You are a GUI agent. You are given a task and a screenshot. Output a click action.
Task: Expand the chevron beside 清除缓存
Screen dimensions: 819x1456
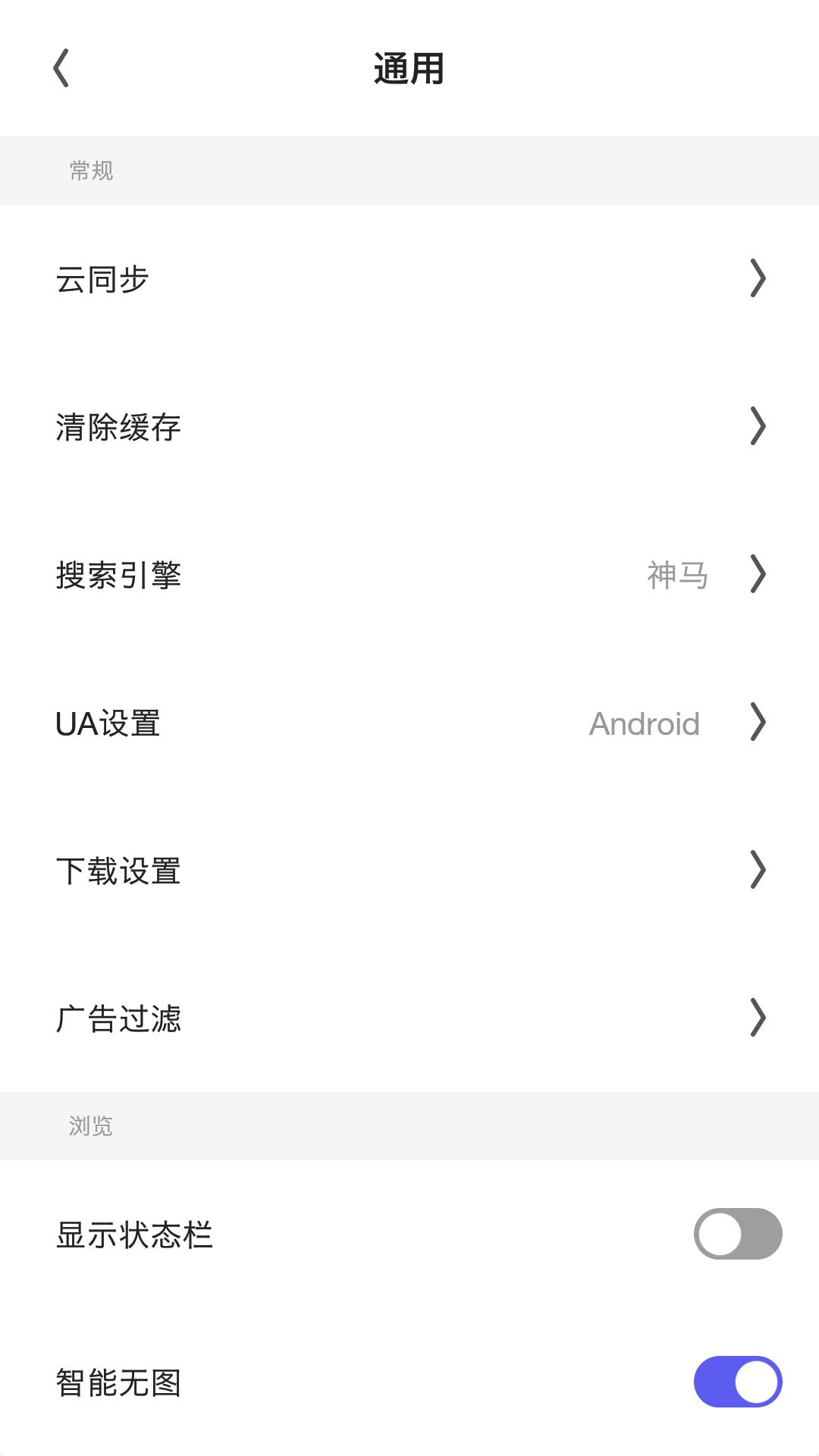point(757,427)
